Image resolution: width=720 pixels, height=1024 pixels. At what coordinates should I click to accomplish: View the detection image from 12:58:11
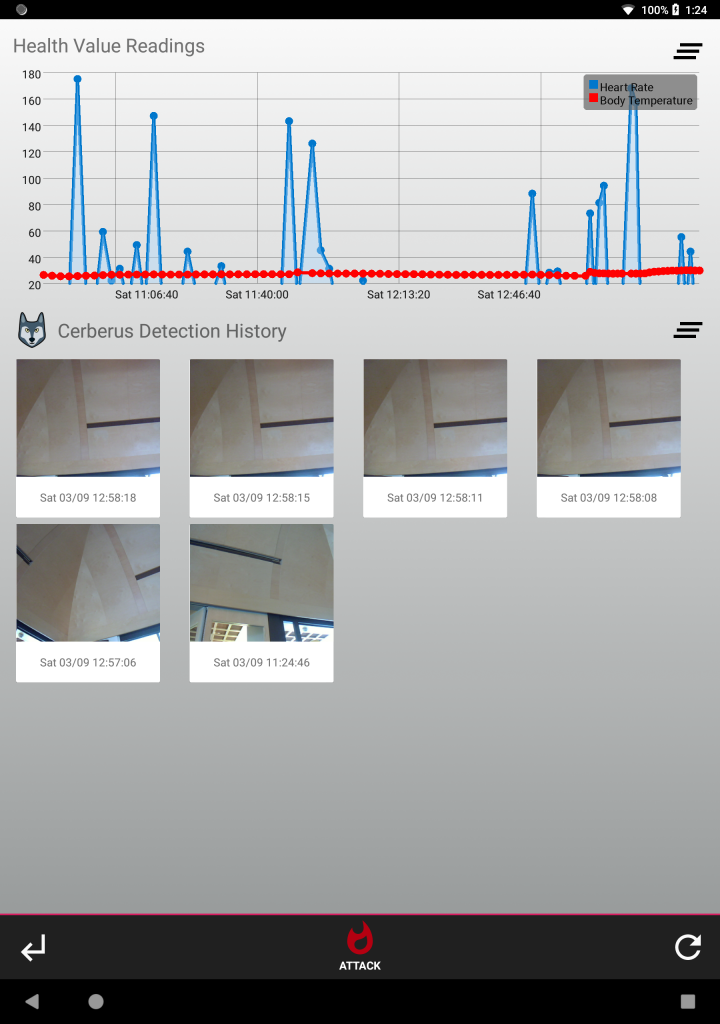point(435,438)
